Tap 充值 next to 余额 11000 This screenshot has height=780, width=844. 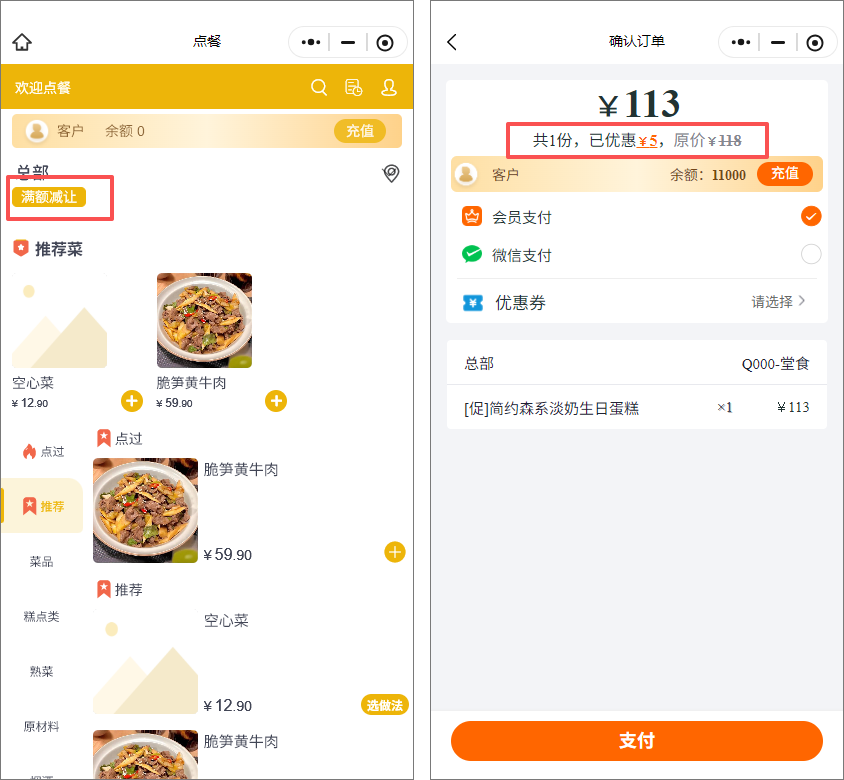784,174
